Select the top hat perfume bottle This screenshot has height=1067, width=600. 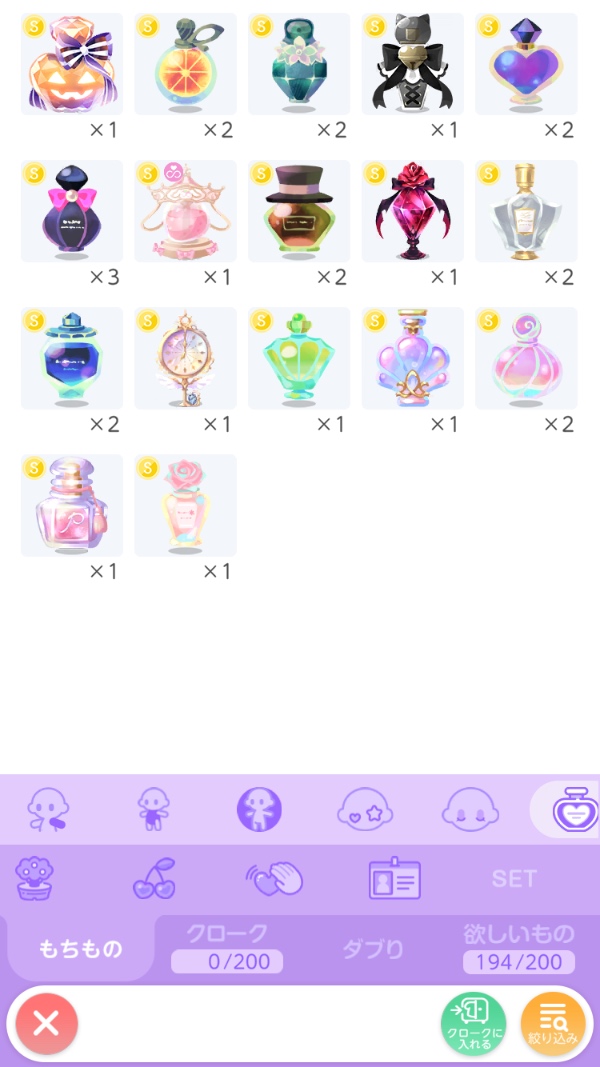coord(299,211)
